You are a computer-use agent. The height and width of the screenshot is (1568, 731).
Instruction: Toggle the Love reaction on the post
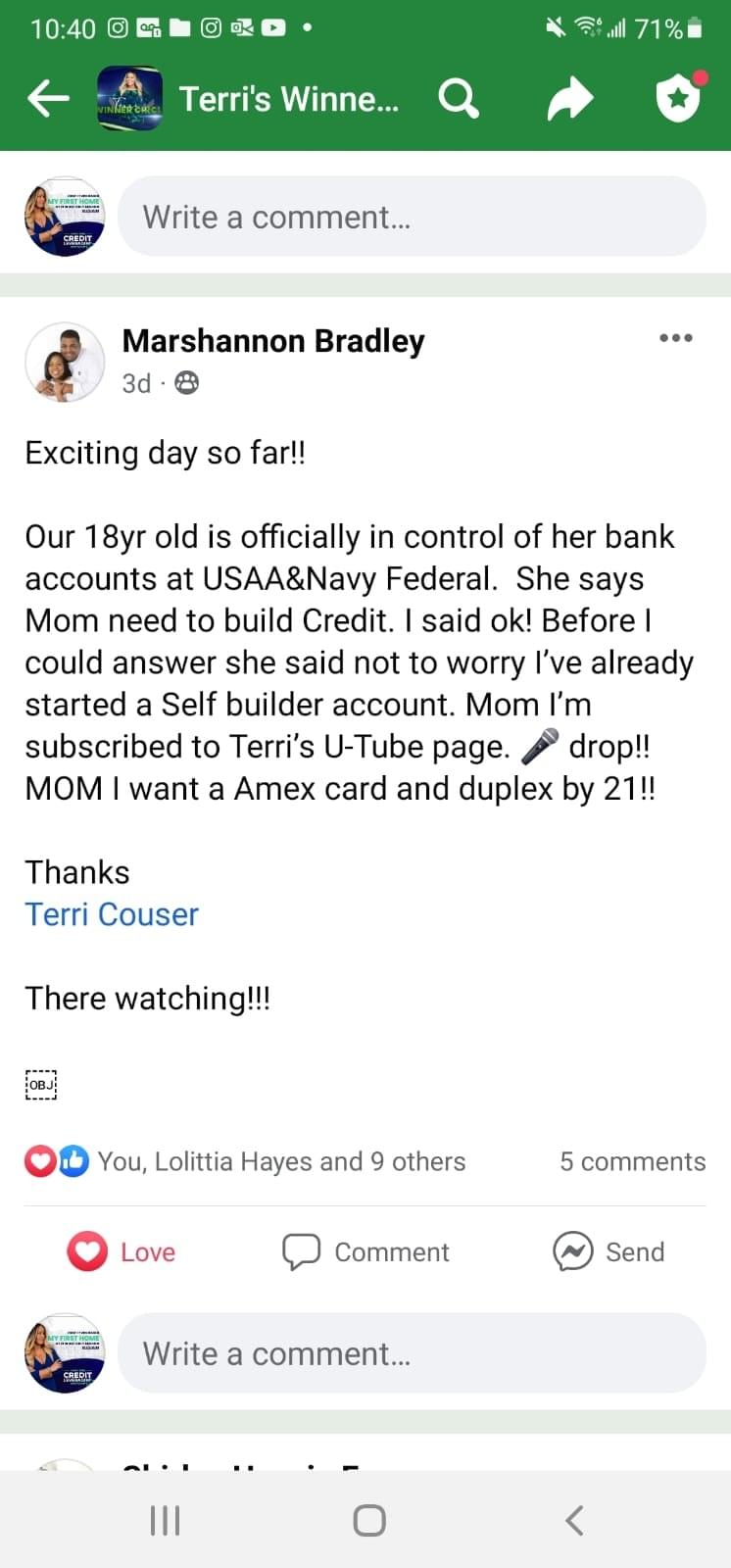[x=122, y=1251]
